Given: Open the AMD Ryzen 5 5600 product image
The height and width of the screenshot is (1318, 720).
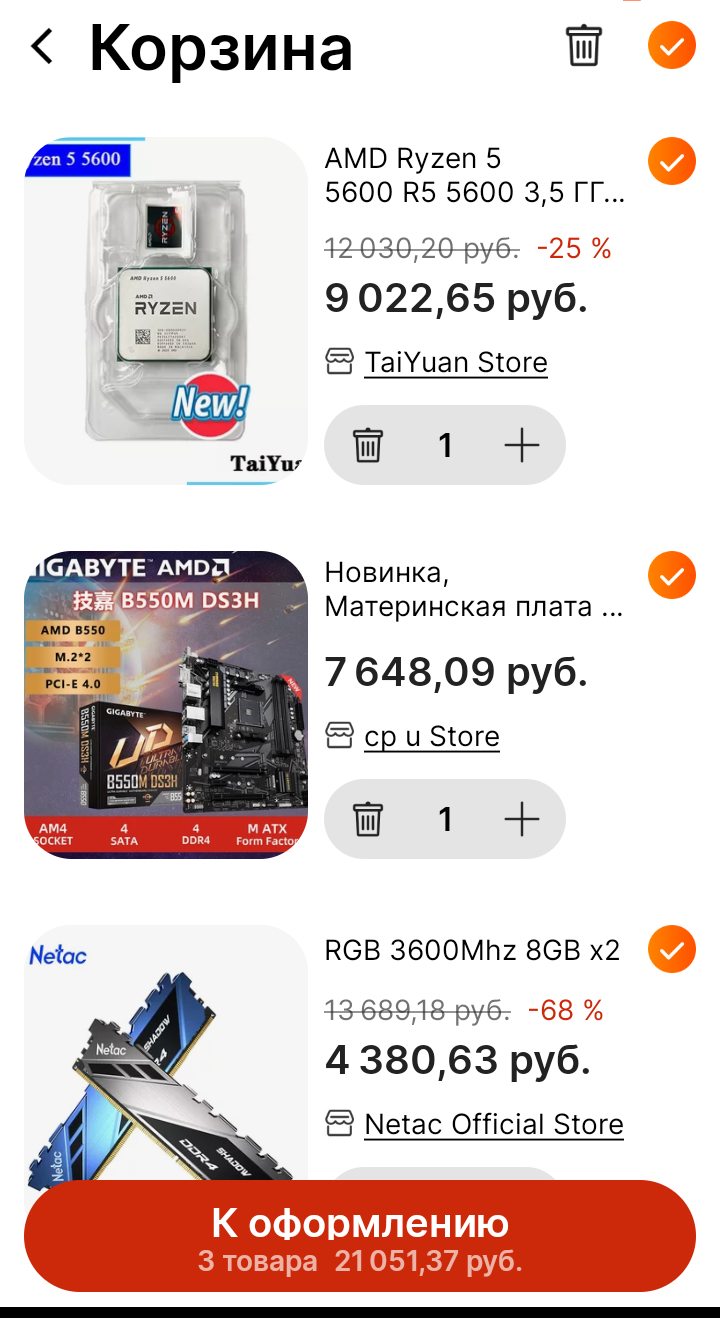Looking at the screenshot, I should coord(166,310).
